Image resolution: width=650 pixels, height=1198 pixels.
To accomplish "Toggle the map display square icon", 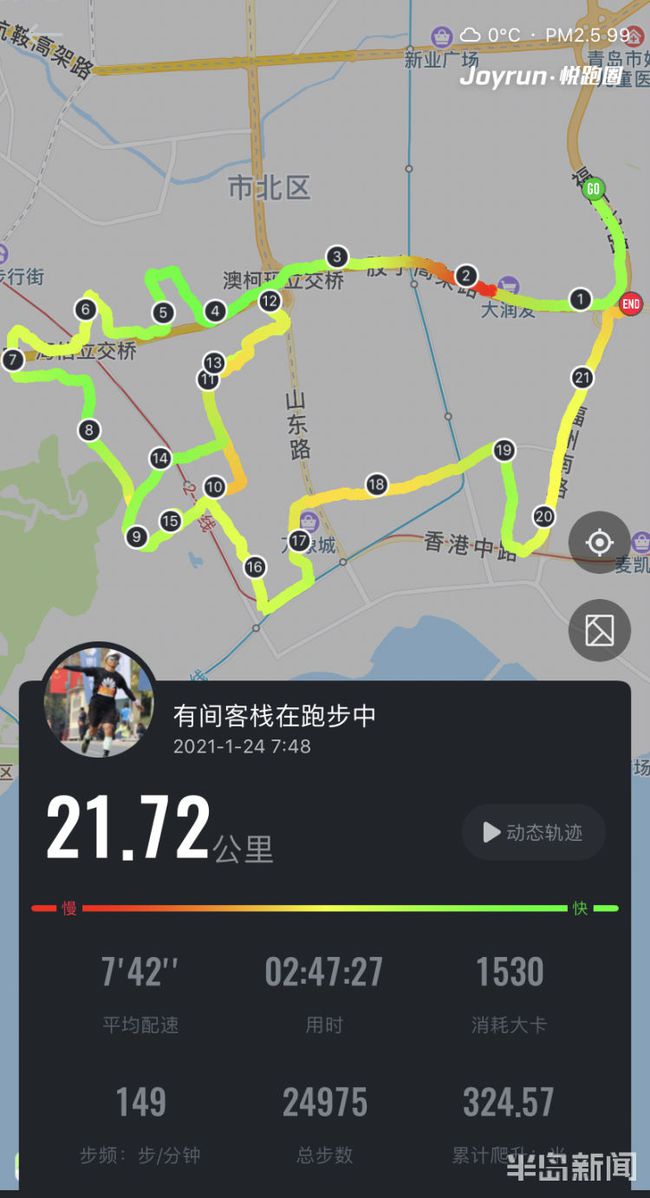I will 600,630.
